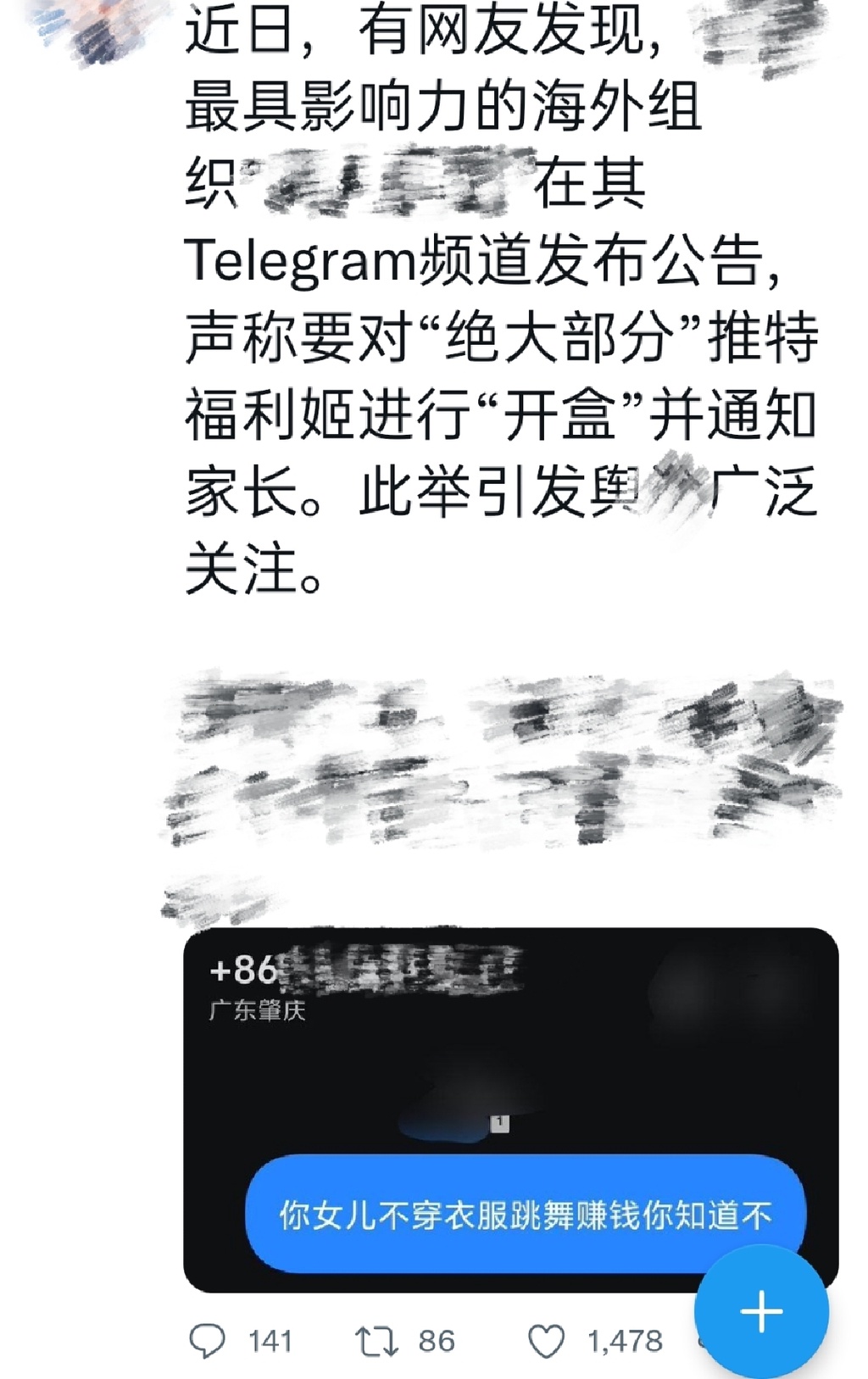The width and height of the screenshot is (868, 1379).
Task: Like this tweet
Action: 547,1341
